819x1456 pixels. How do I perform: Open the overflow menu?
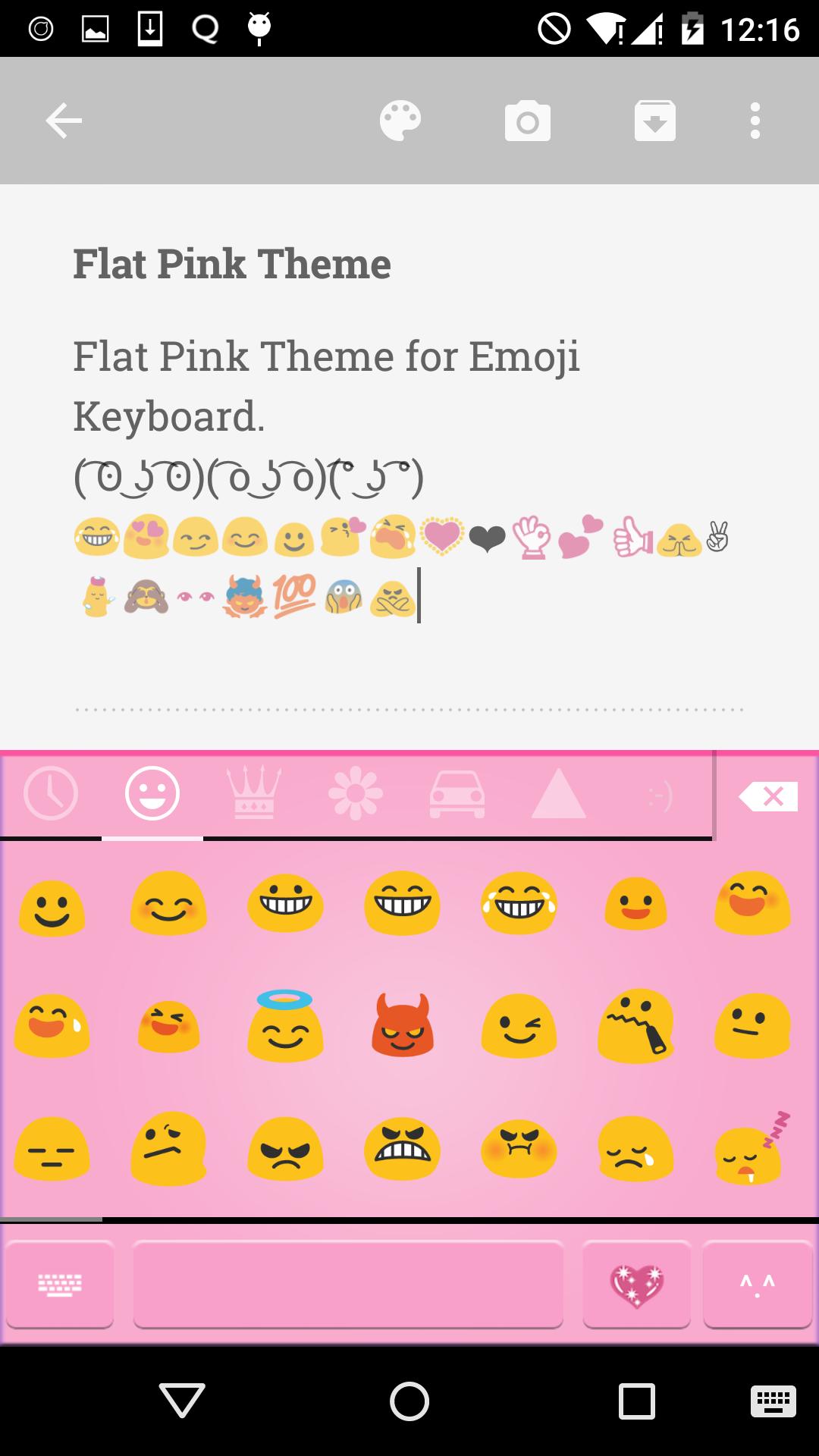click(x=755, y=120)
